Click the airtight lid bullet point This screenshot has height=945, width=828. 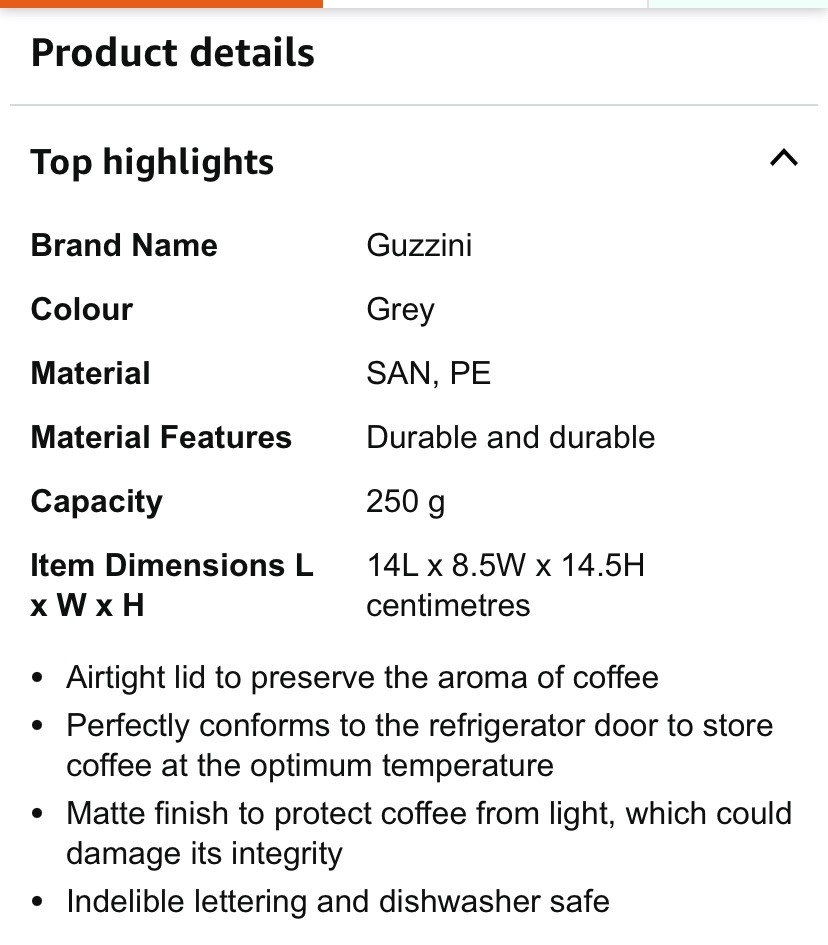pyautogui.click(x=363, y=677)
